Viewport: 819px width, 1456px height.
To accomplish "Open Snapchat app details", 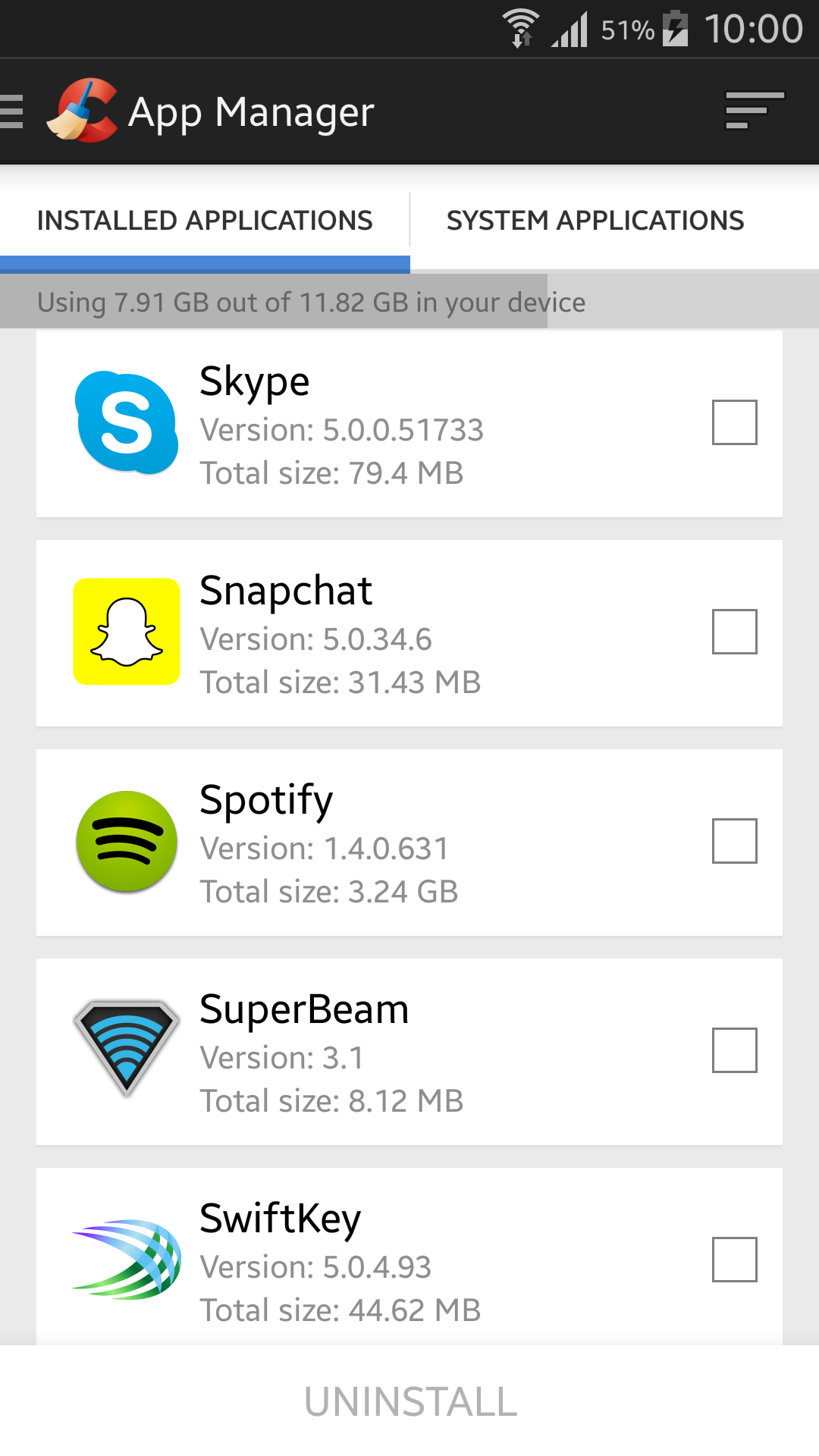I will click(x=341, y=634).
